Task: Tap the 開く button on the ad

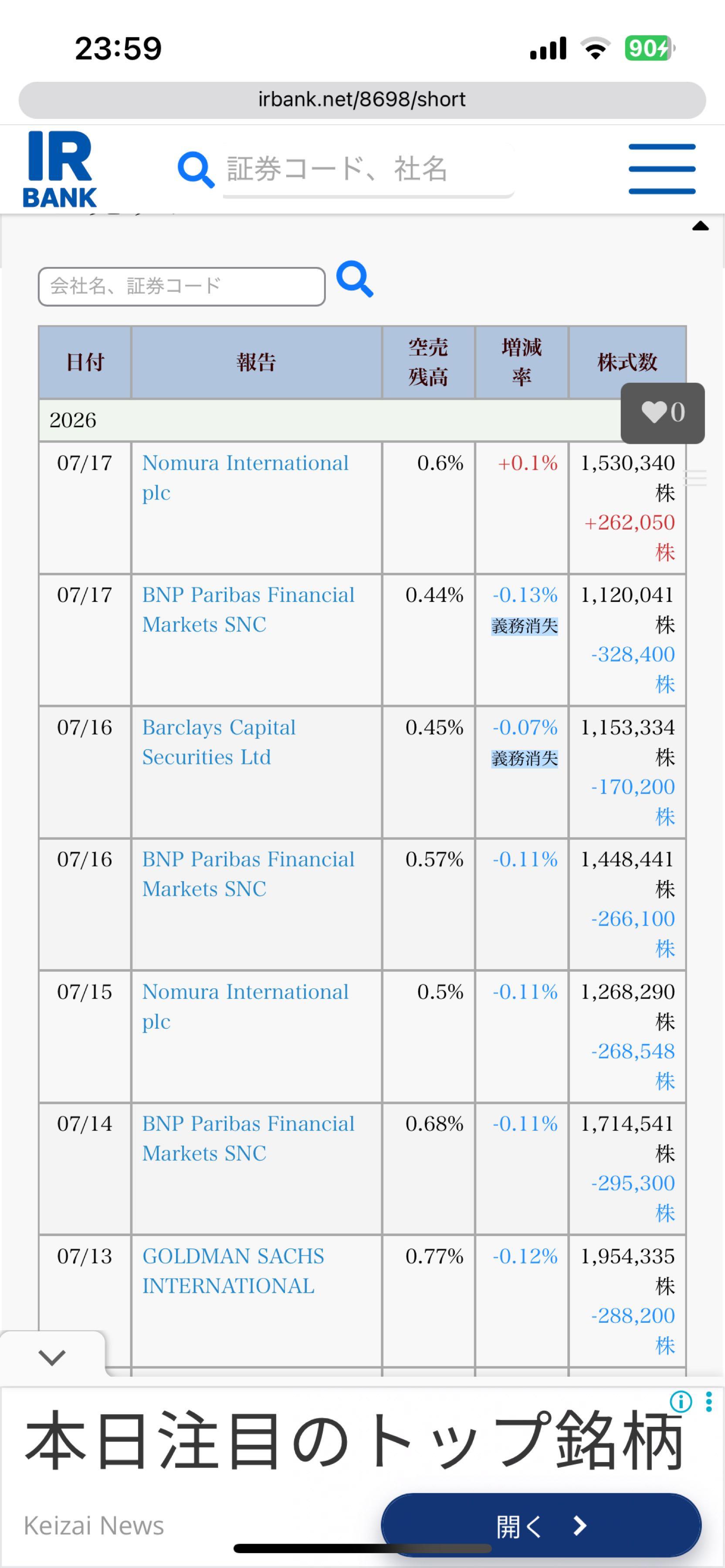Action: point(541,1525)
